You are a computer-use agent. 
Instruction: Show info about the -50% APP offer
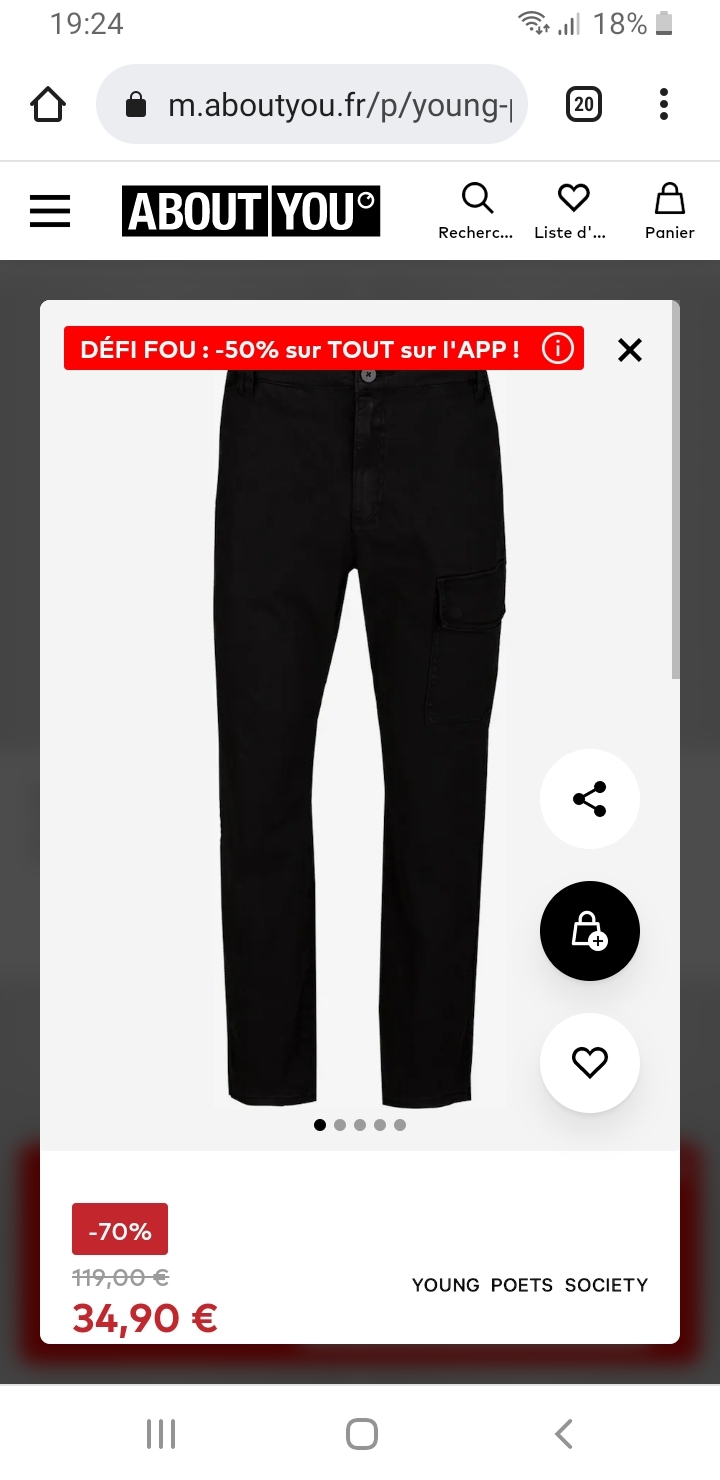(557, 349)
